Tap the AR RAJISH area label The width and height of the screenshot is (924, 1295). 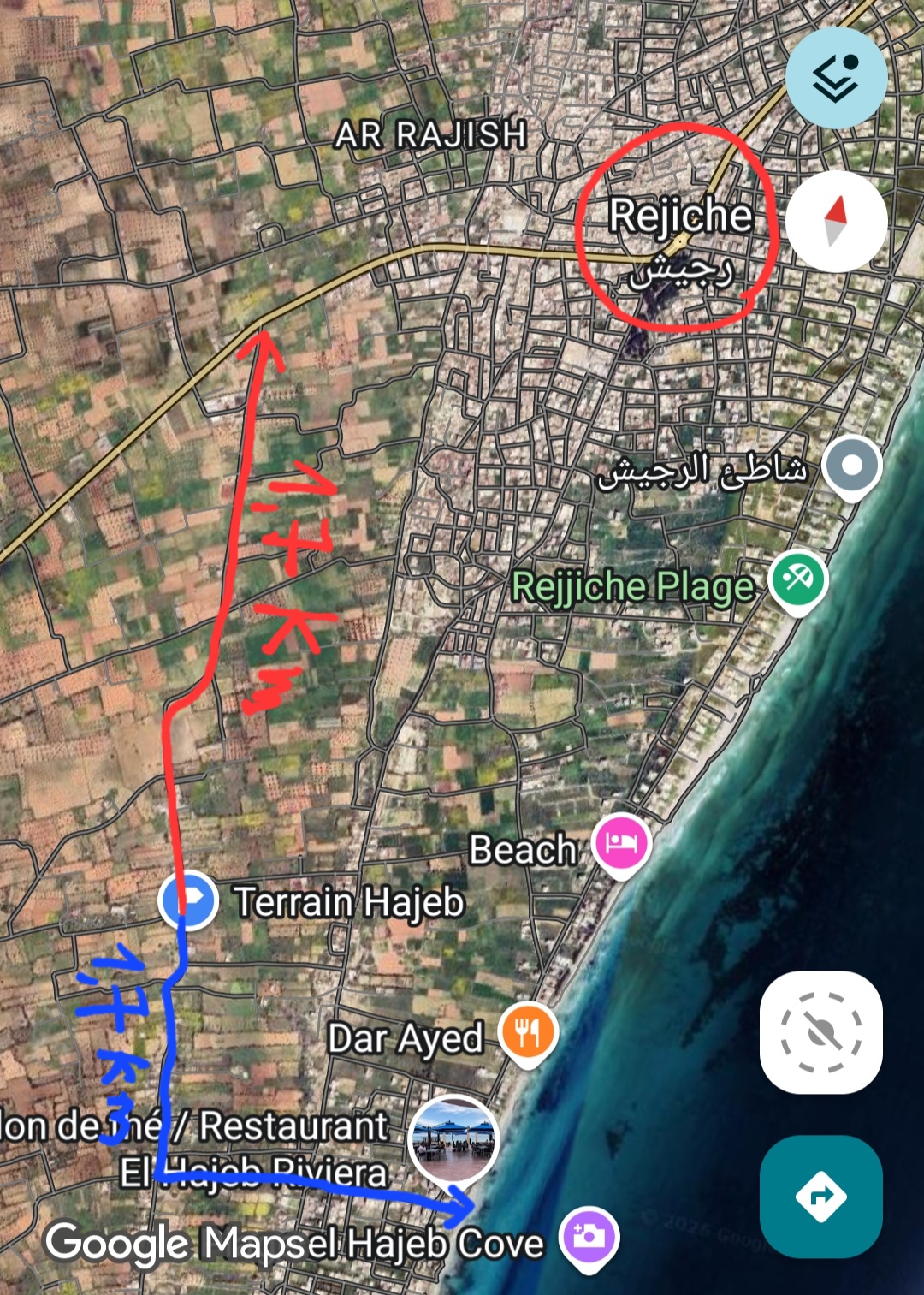point(433,133)
